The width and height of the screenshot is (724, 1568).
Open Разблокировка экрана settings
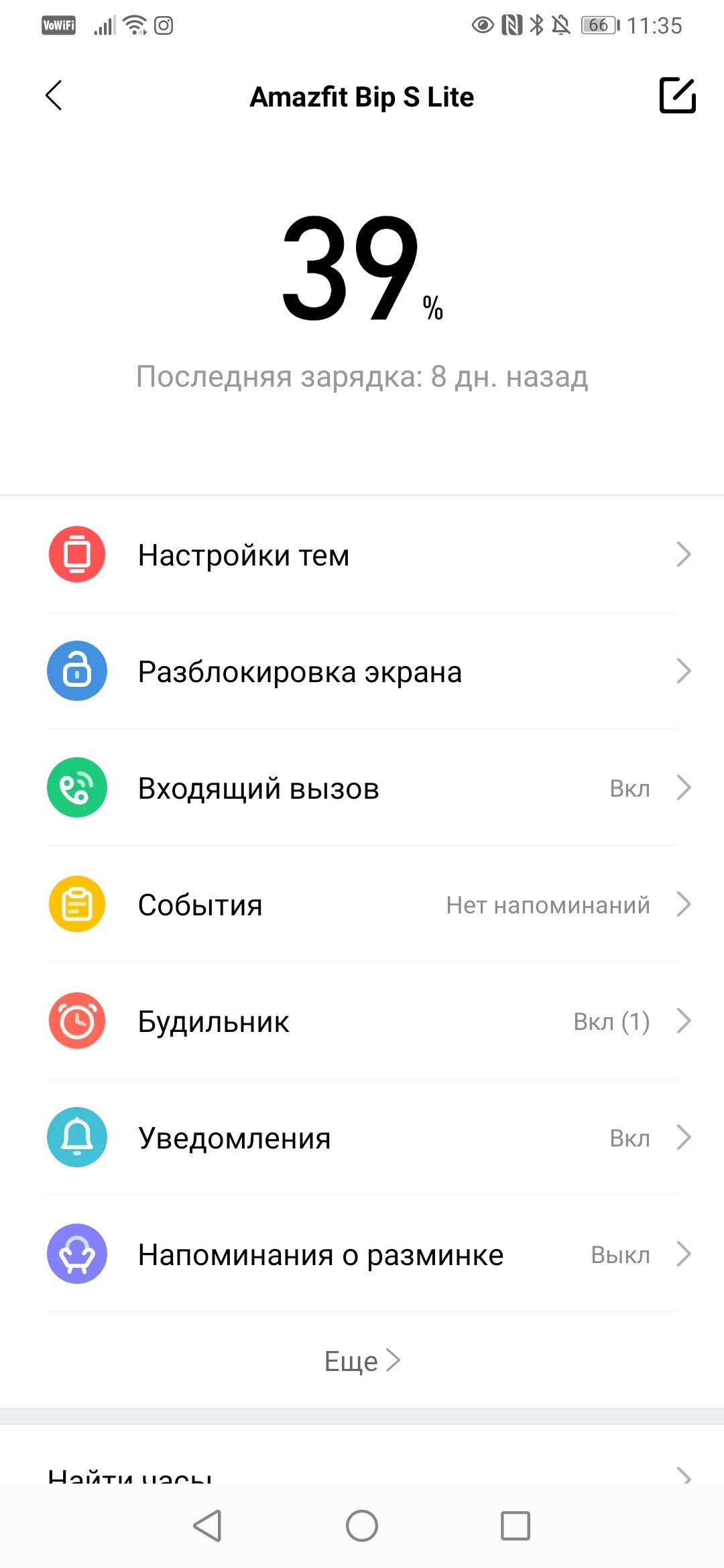362,671
